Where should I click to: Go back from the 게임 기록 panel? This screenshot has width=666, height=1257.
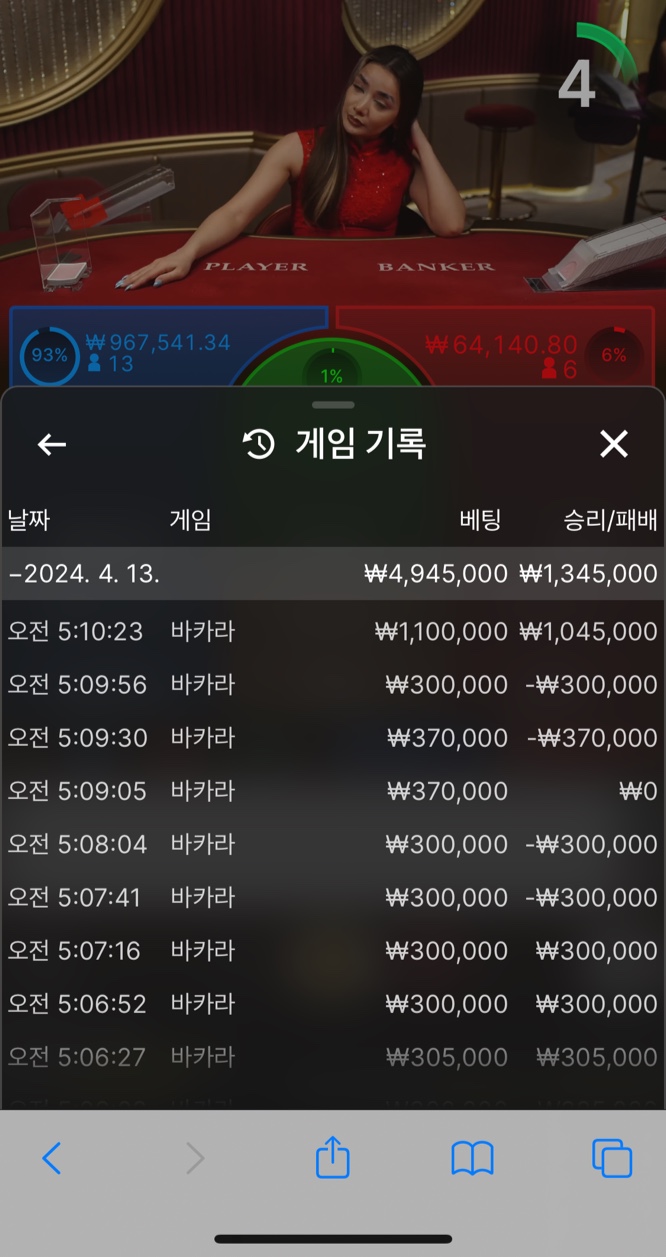pyautogui.click(x=52, y=445)
